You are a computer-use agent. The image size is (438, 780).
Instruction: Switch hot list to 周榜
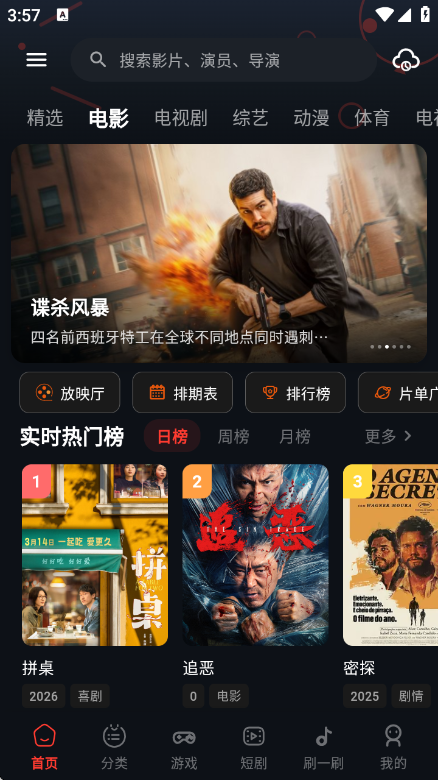click(x=233, y=436)
